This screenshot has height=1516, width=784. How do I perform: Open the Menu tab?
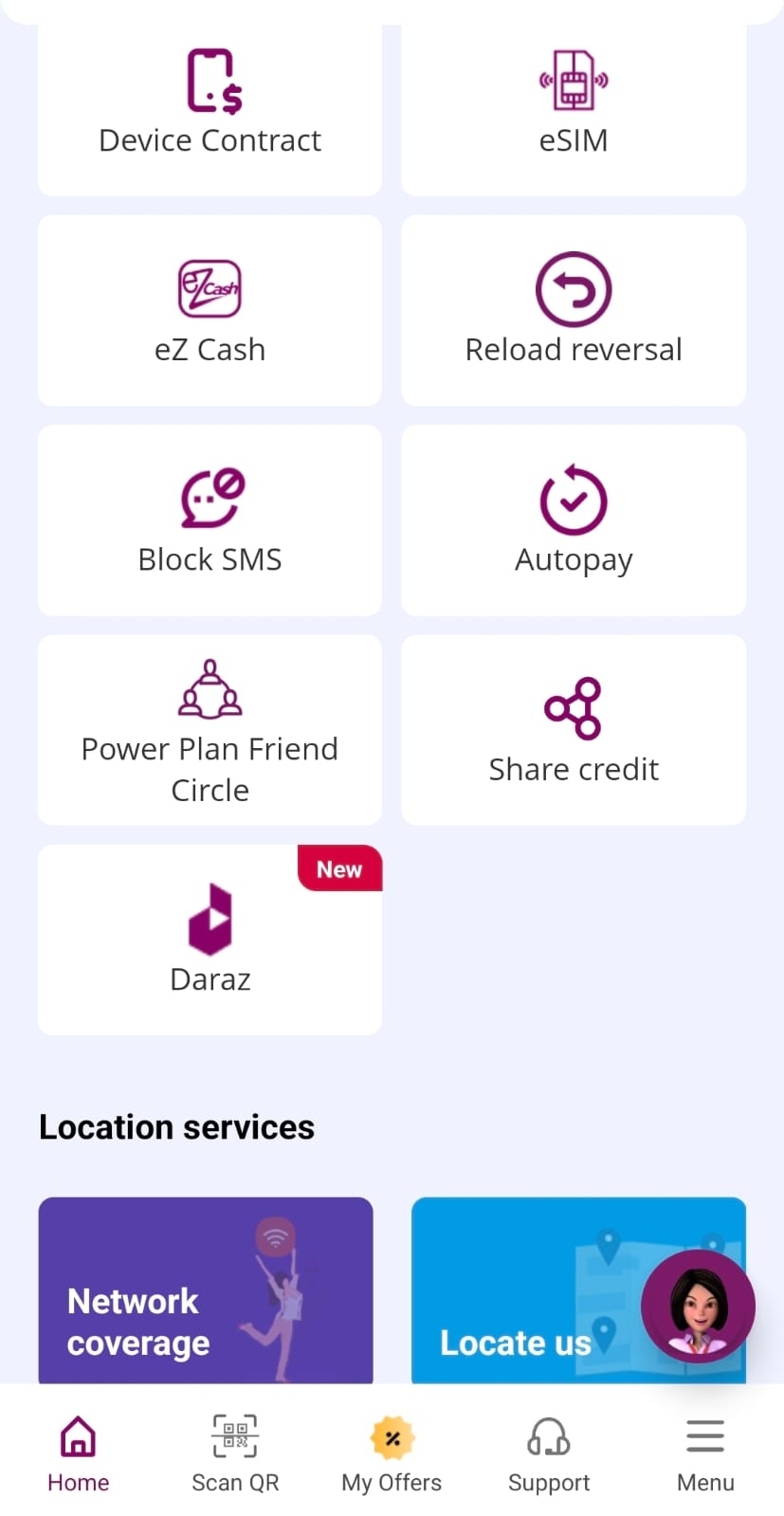[705, 1454]
